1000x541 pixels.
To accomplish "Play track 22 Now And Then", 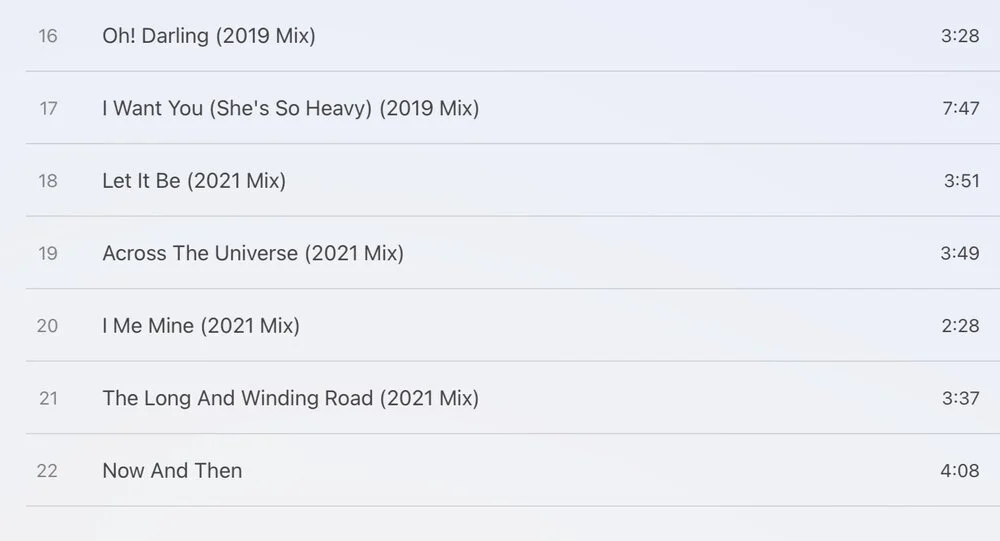I will [172, 470].
